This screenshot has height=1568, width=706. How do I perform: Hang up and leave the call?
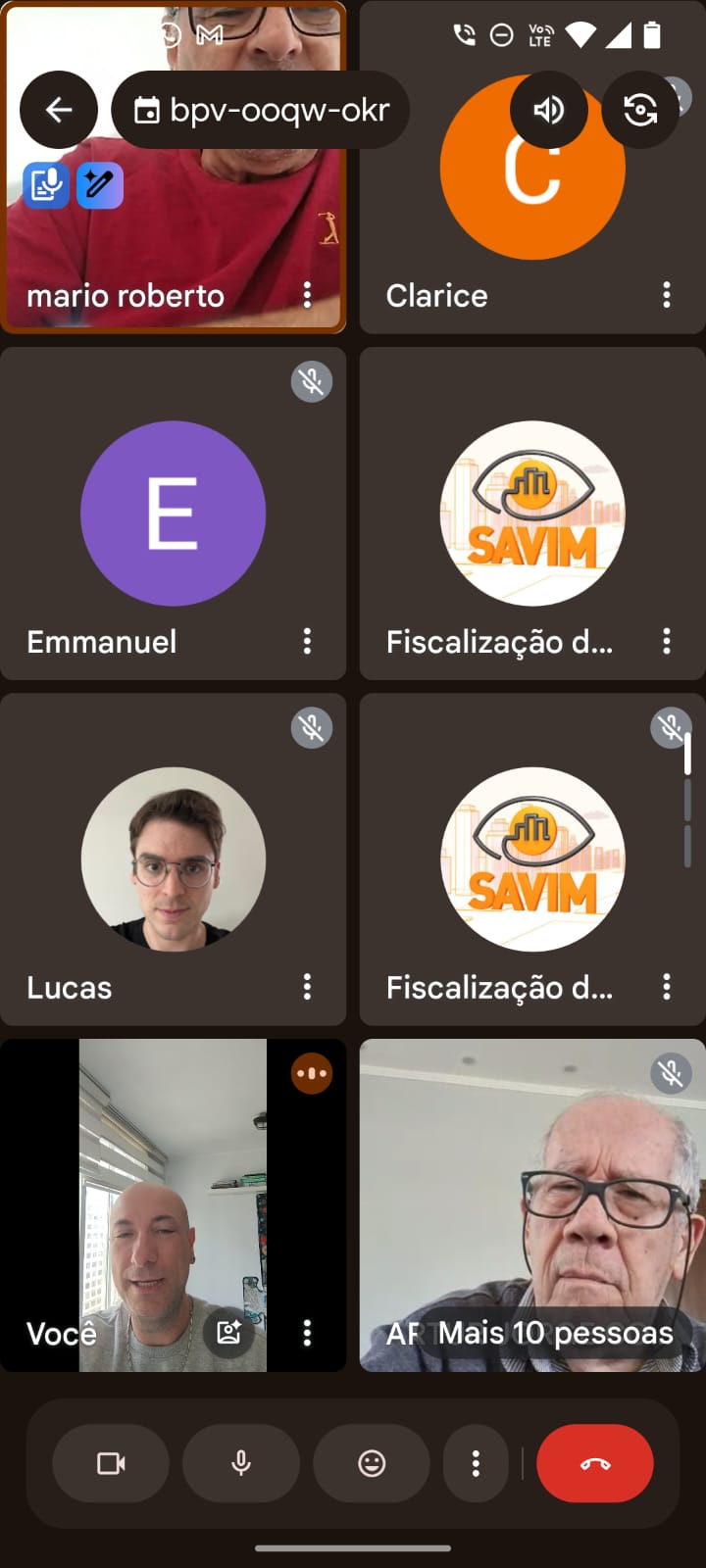click(x=595, y=1463)
